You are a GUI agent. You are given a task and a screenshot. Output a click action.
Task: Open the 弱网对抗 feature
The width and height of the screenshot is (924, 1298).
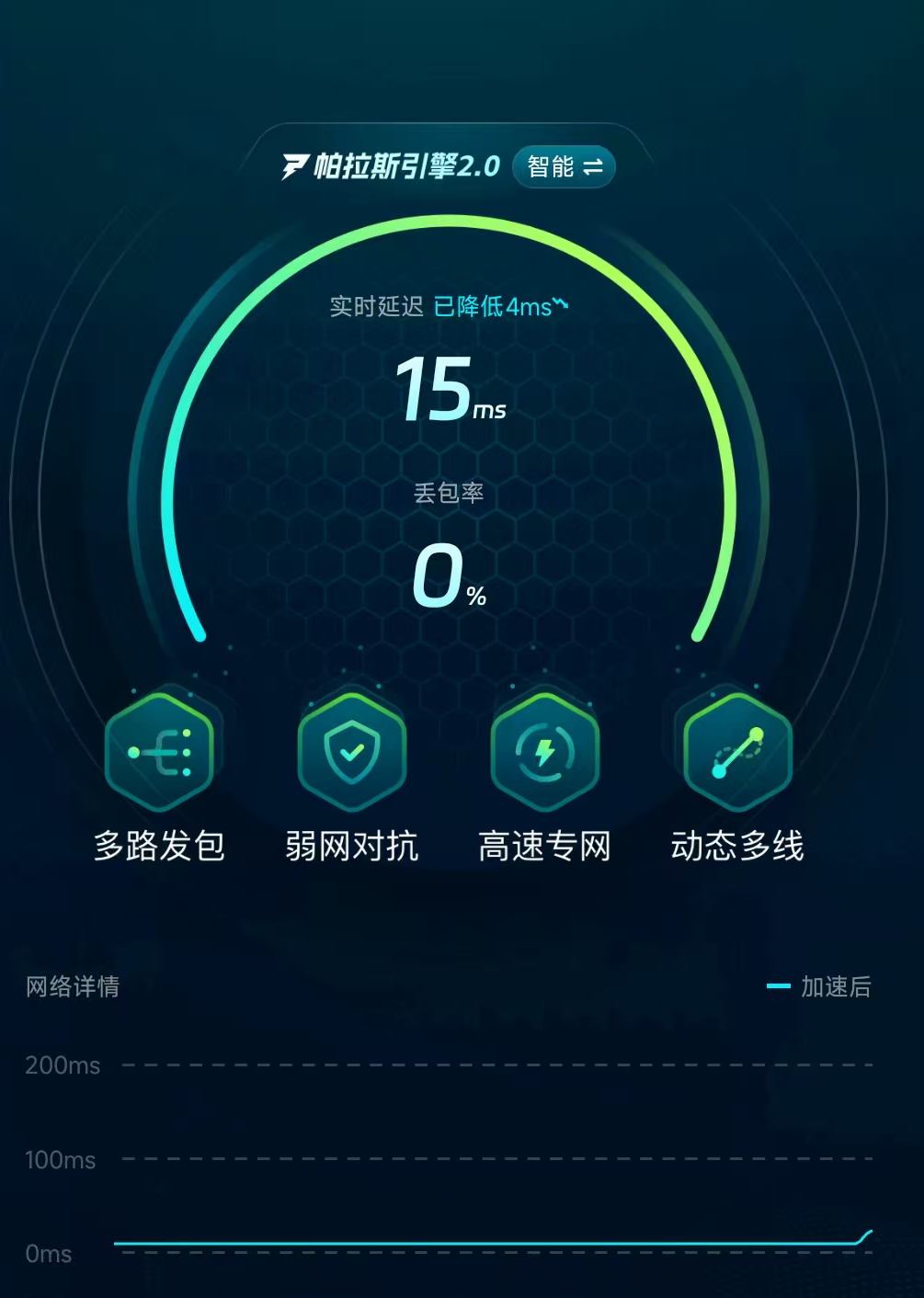click(x=352, y=754)
